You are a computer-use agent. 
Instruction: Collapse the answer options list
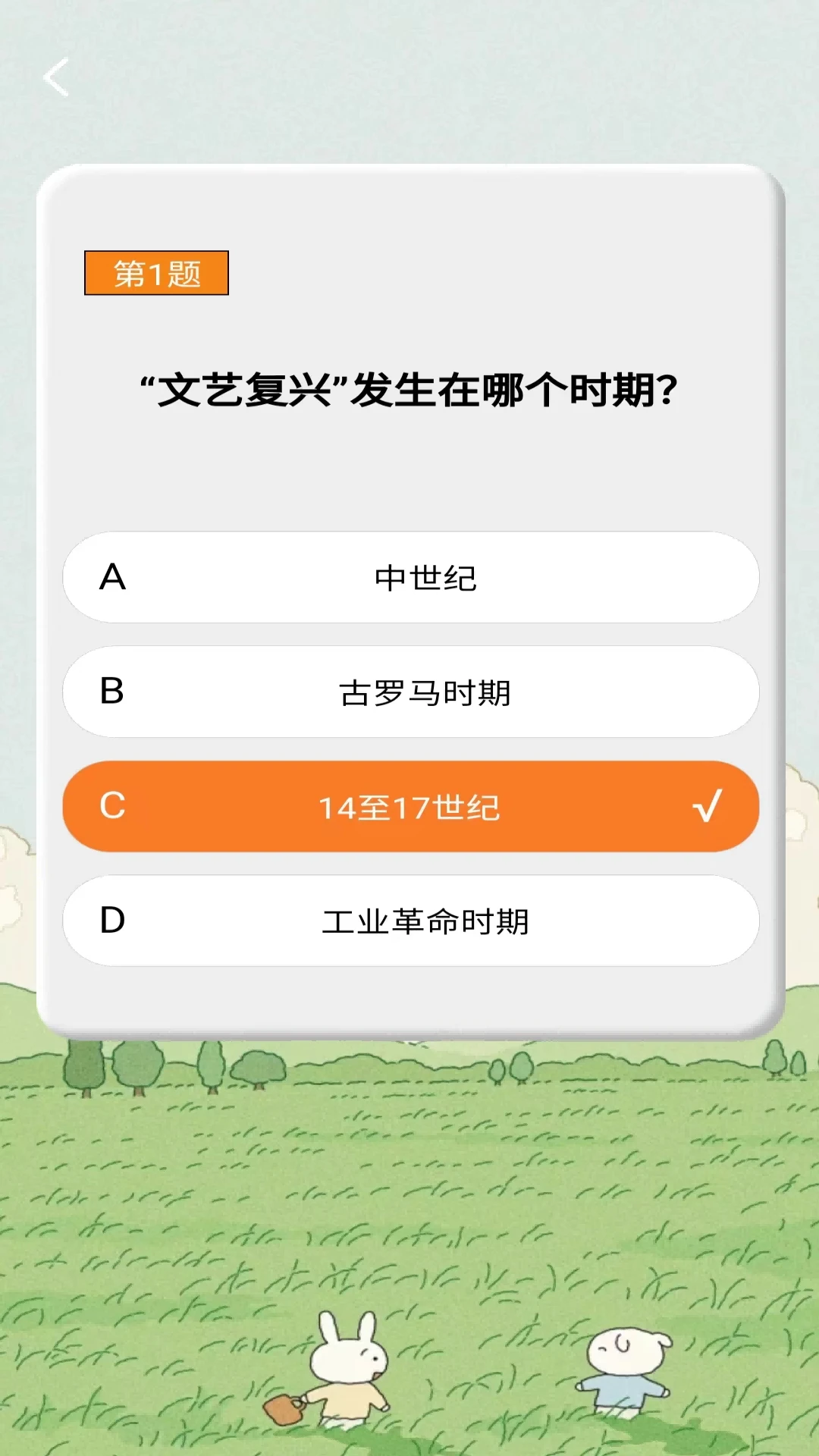pos(409,749)
